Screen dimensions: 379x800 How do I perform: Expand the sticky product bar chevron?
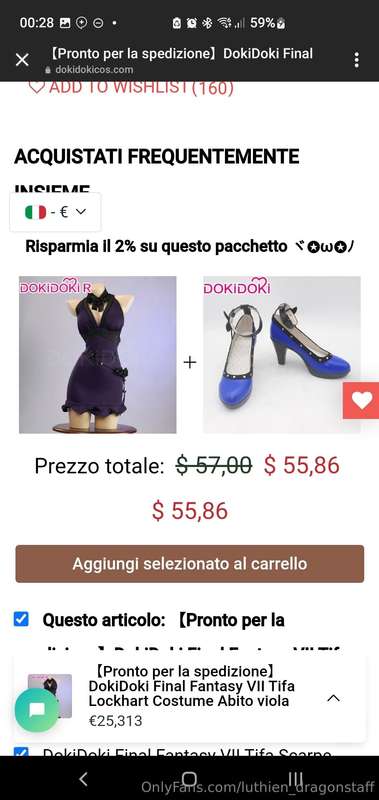(333, 698)
